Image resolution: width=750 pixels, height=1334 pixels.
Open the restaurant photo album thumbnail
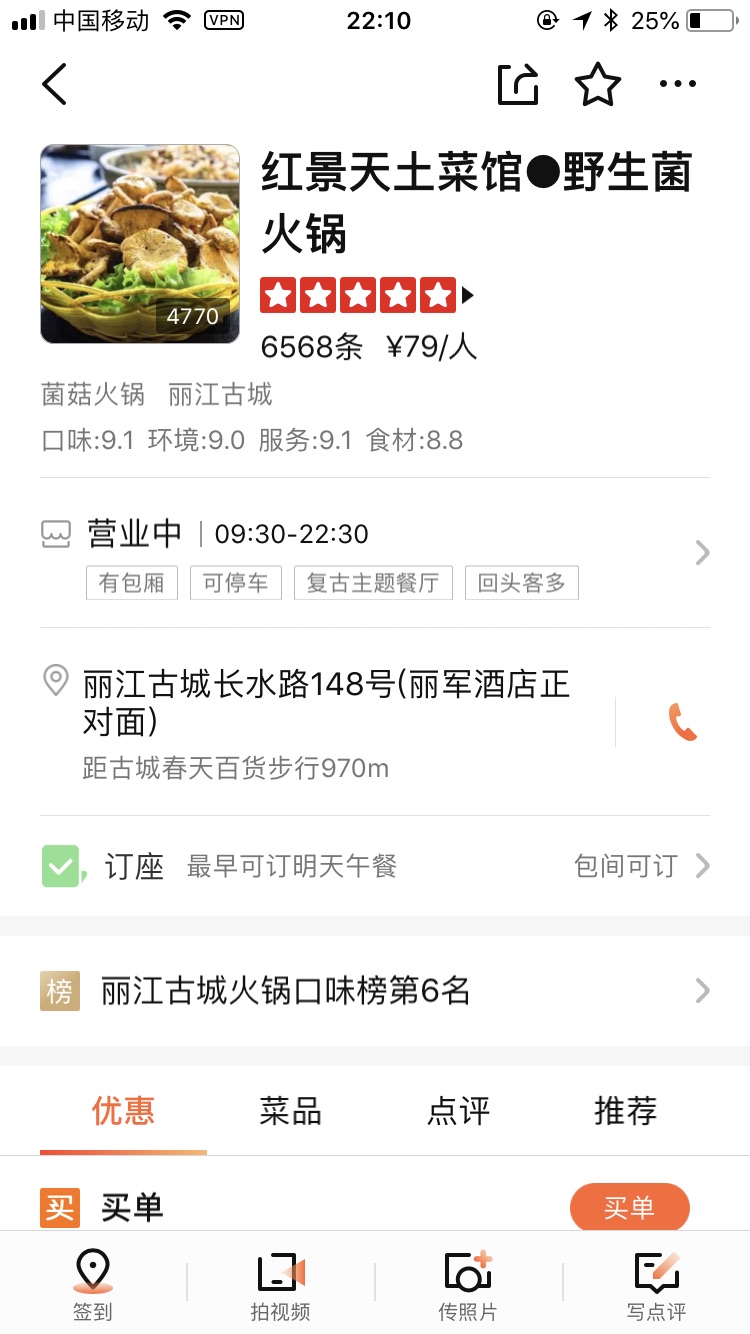click(140, 244)
